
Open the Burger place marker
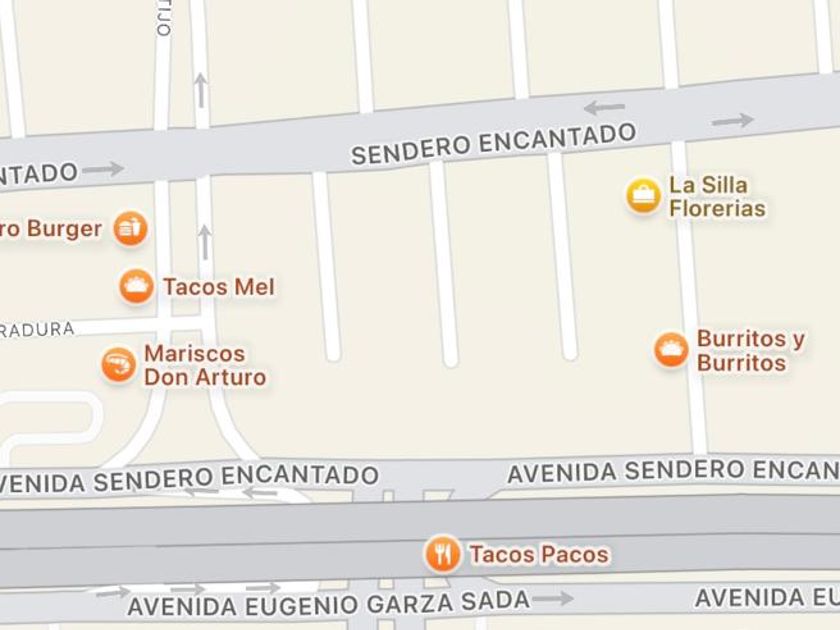click(x=130, y=228)
